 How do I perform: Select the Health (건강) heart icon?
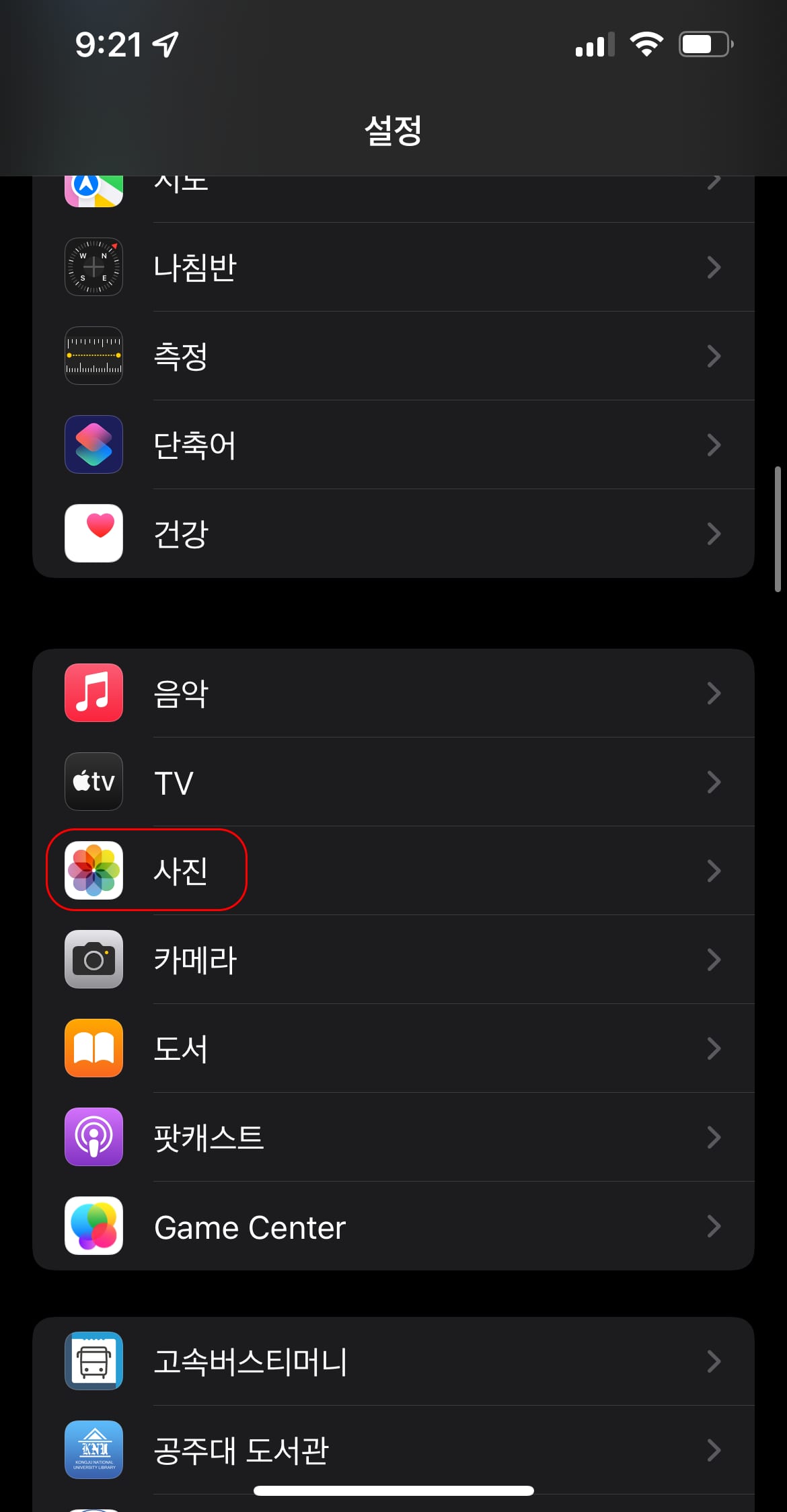[93, 533]
